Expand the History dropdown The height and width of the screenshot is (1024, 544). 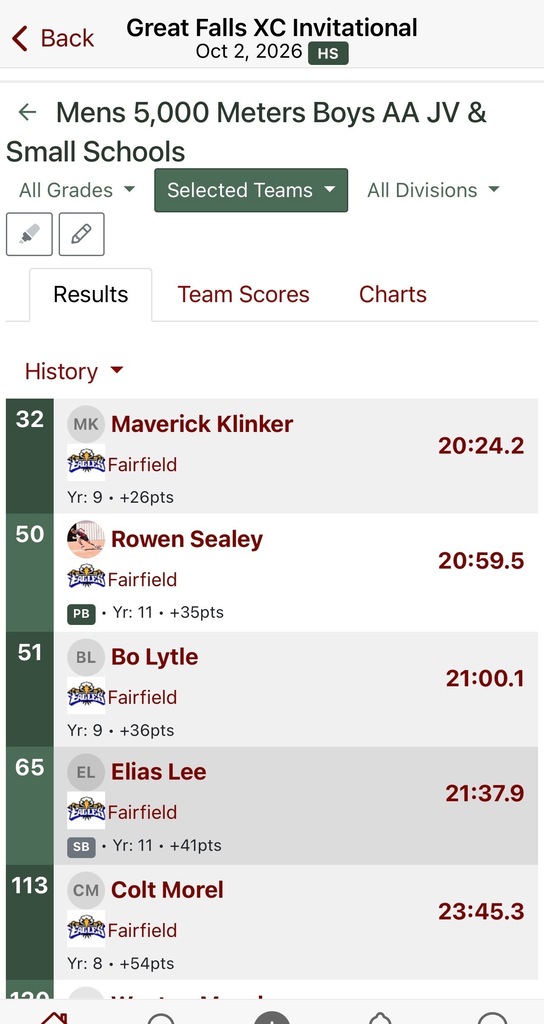(x=74, y=371)
